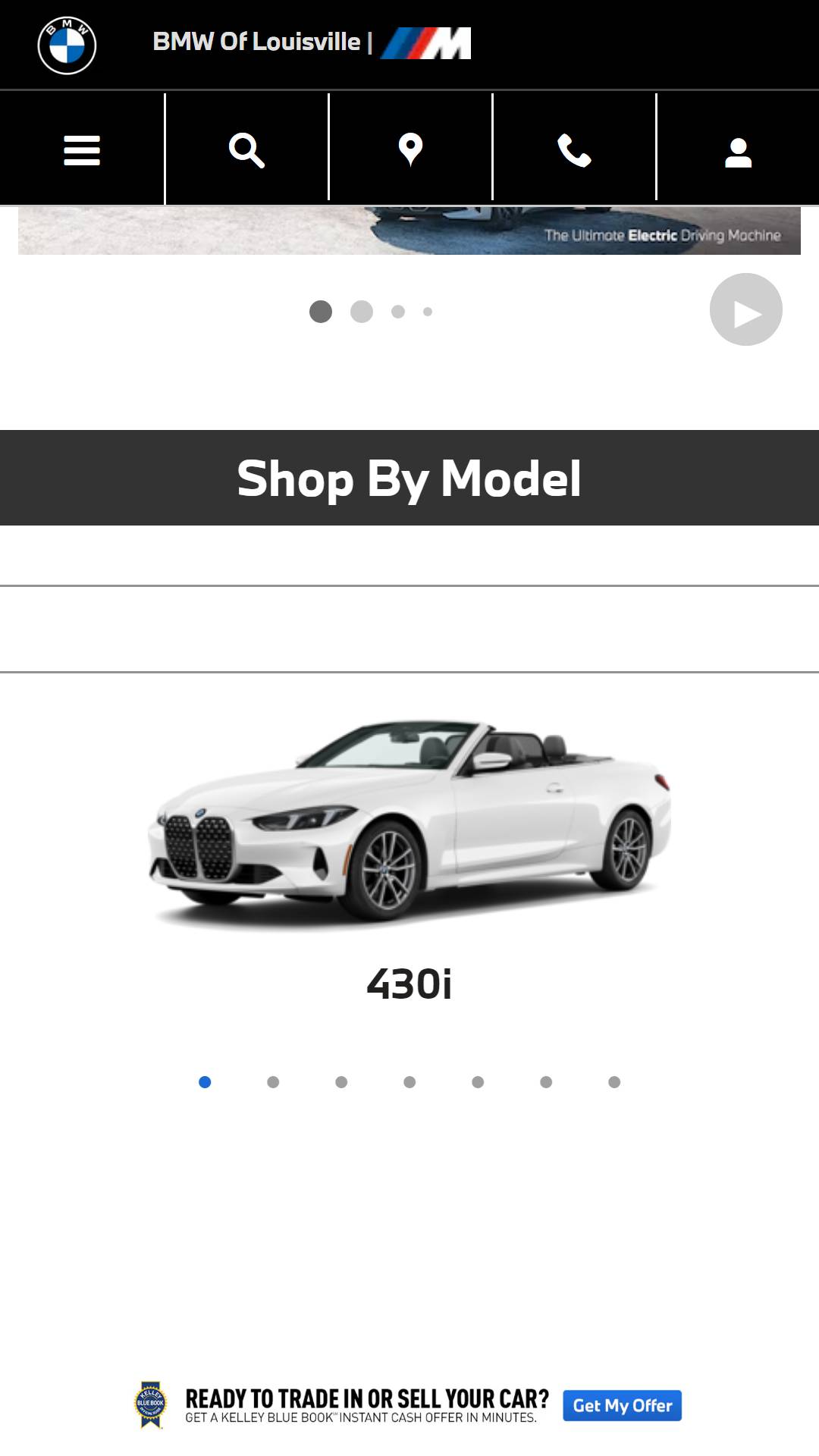Open the electric driving machine banner

pyautogui.click(x=409, y=231)
